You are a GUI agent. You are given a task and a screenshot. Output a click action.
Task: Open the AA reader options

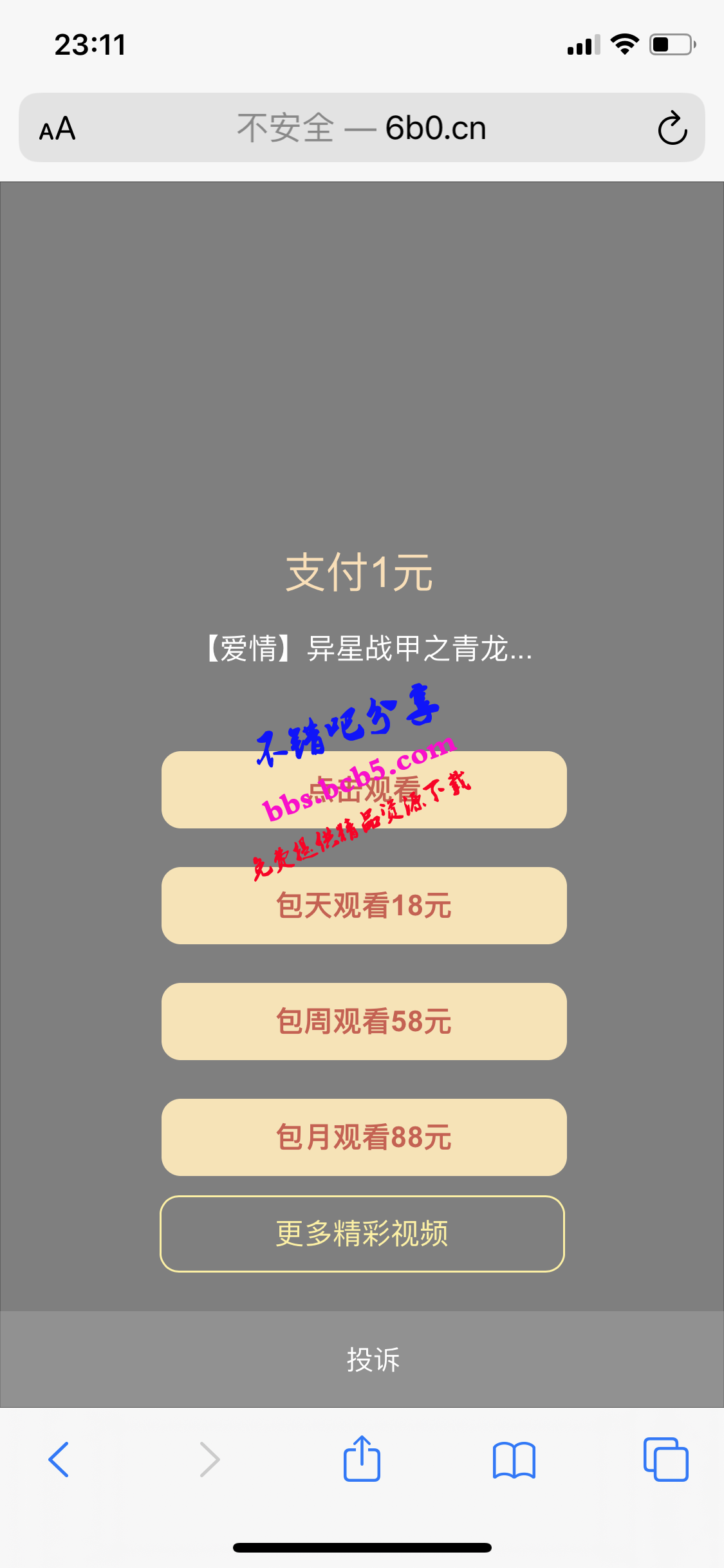click(x=57, y=128)
